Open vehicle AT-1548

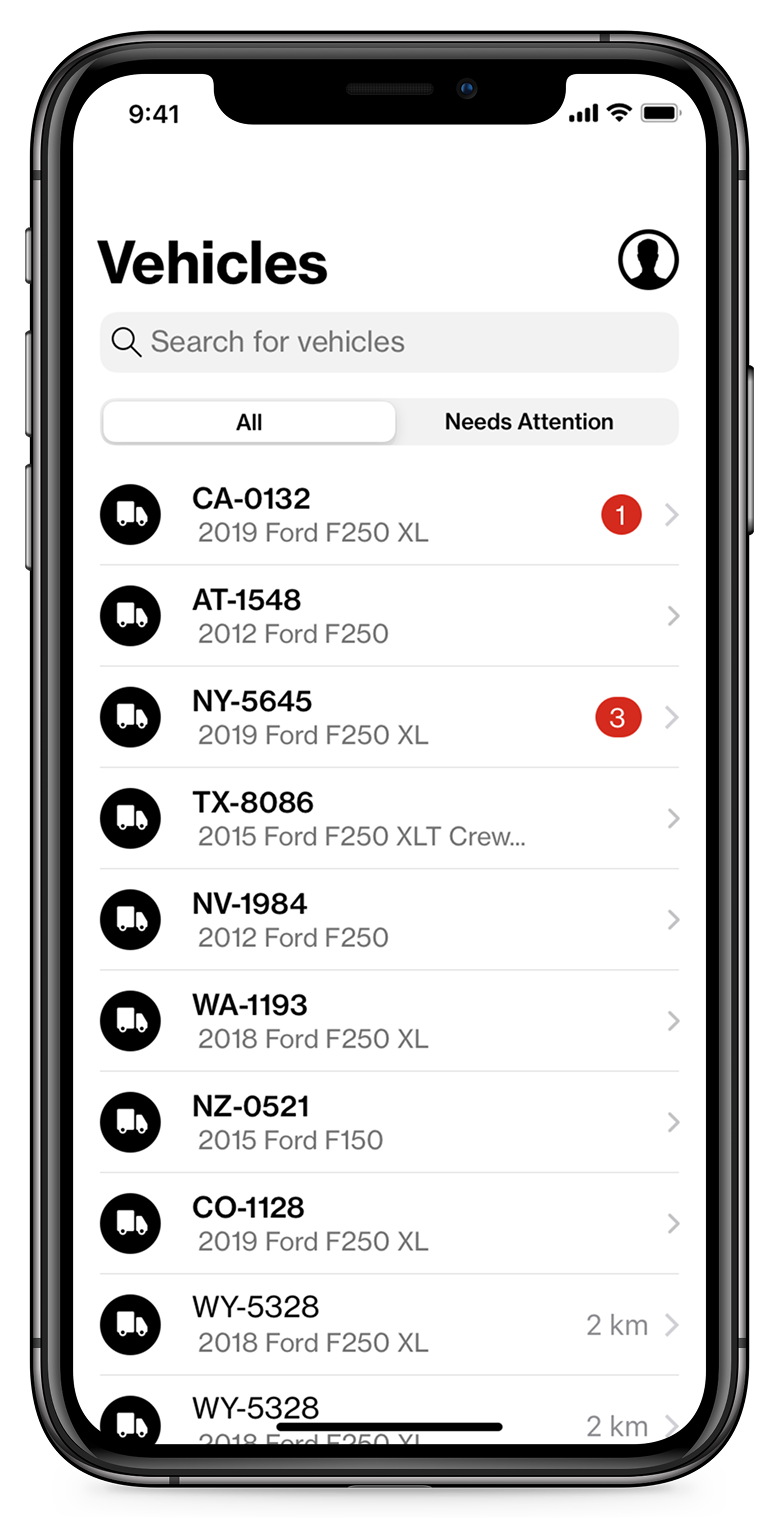tap(389, 616)
